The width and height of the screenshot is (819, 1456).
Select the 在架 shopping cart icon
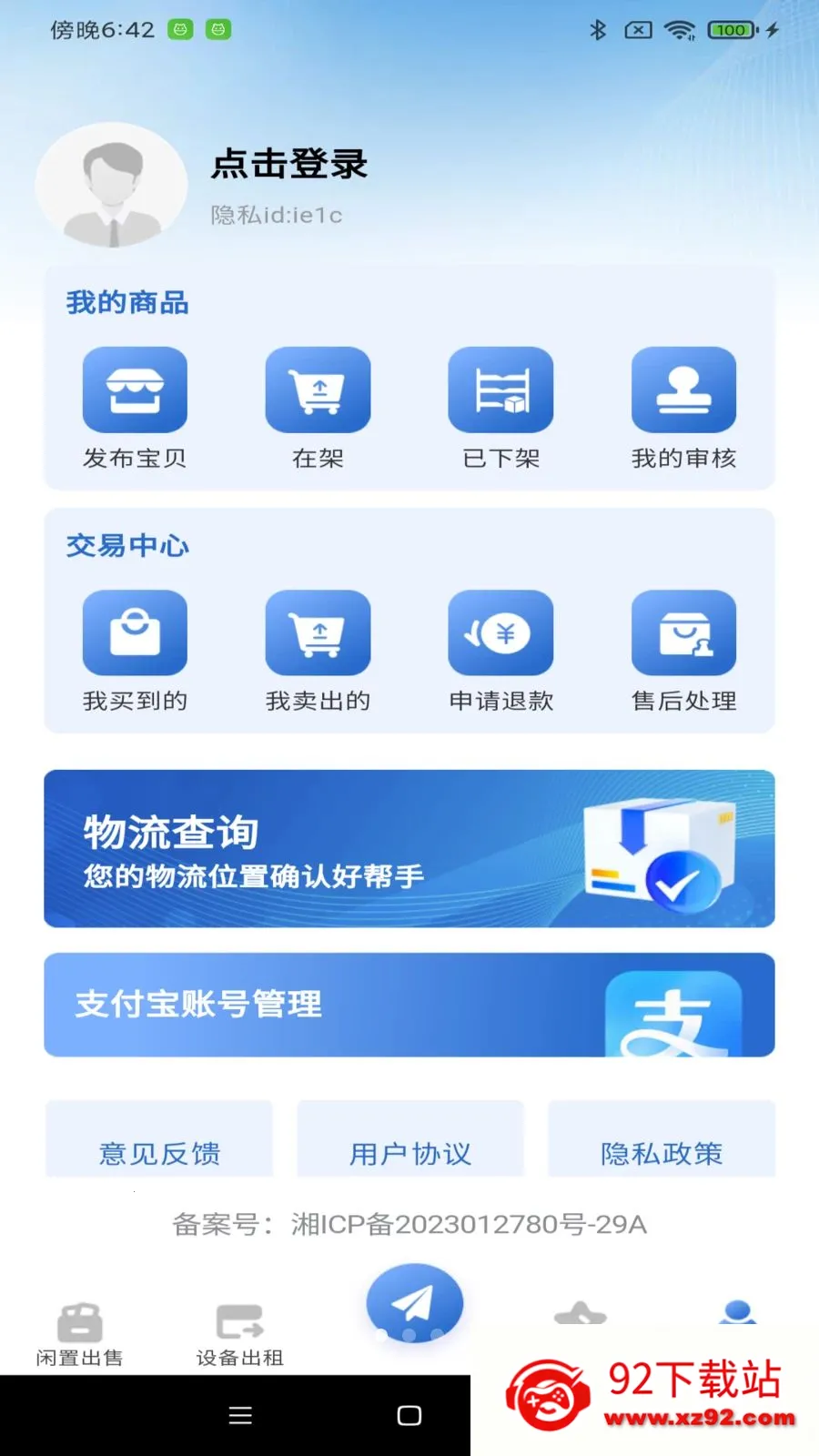click(x=318, y=389)
